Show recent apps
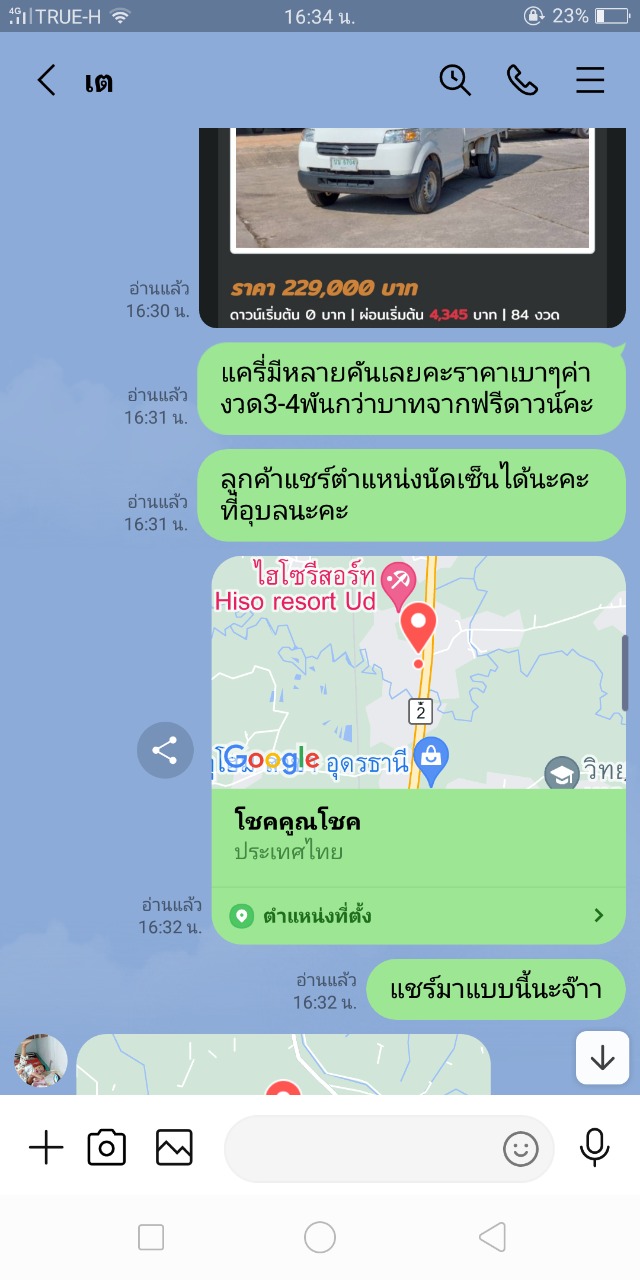This screenshot has height=1280, width=640. pos(151,1238)
